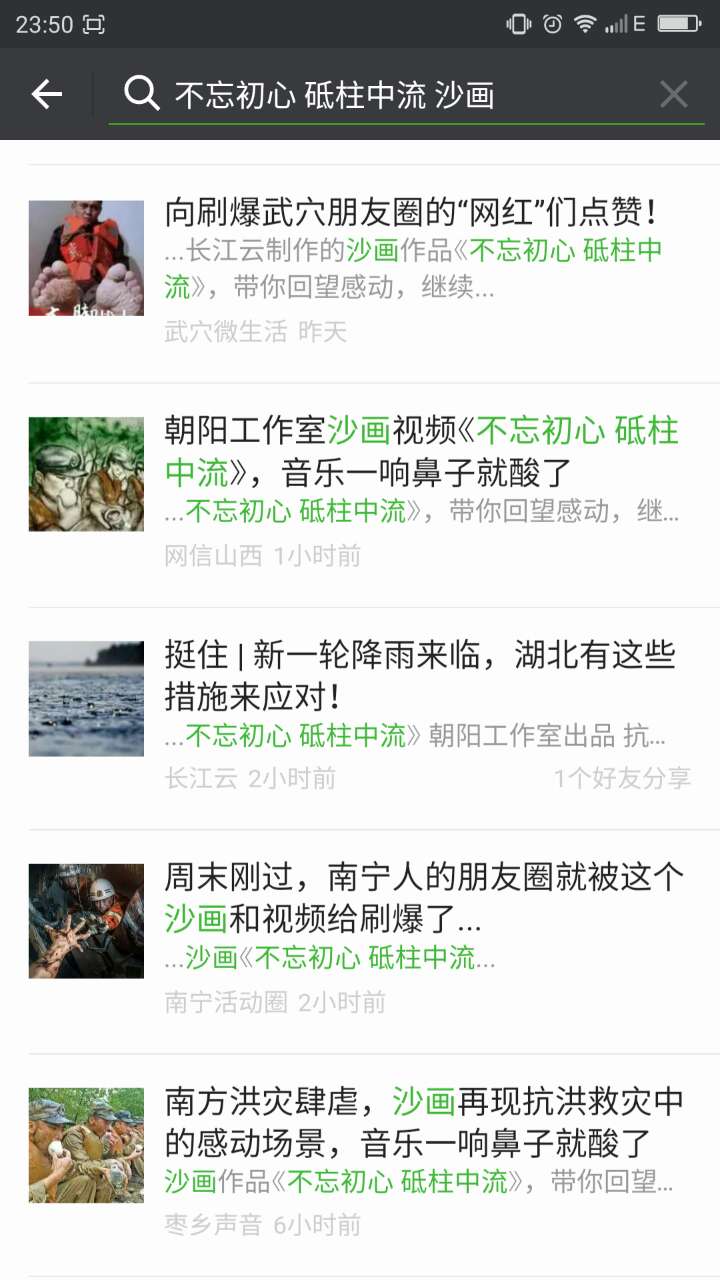Screen dimensions: 720x1280
Task: Clear the search query text
Action: pos(673,95)
